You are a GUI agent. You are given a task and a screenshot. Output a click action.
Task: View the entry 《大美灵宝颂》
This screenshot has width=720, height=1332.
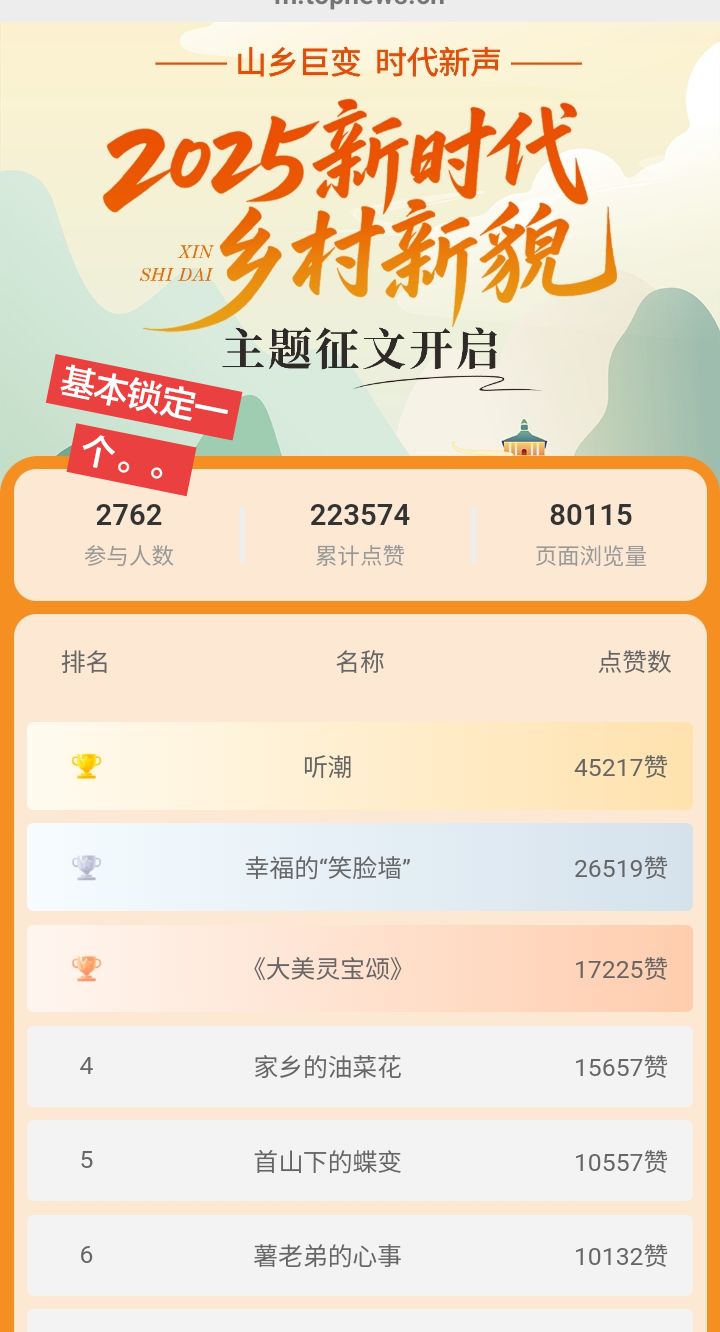pyautogui.click(x=328, y=969)
